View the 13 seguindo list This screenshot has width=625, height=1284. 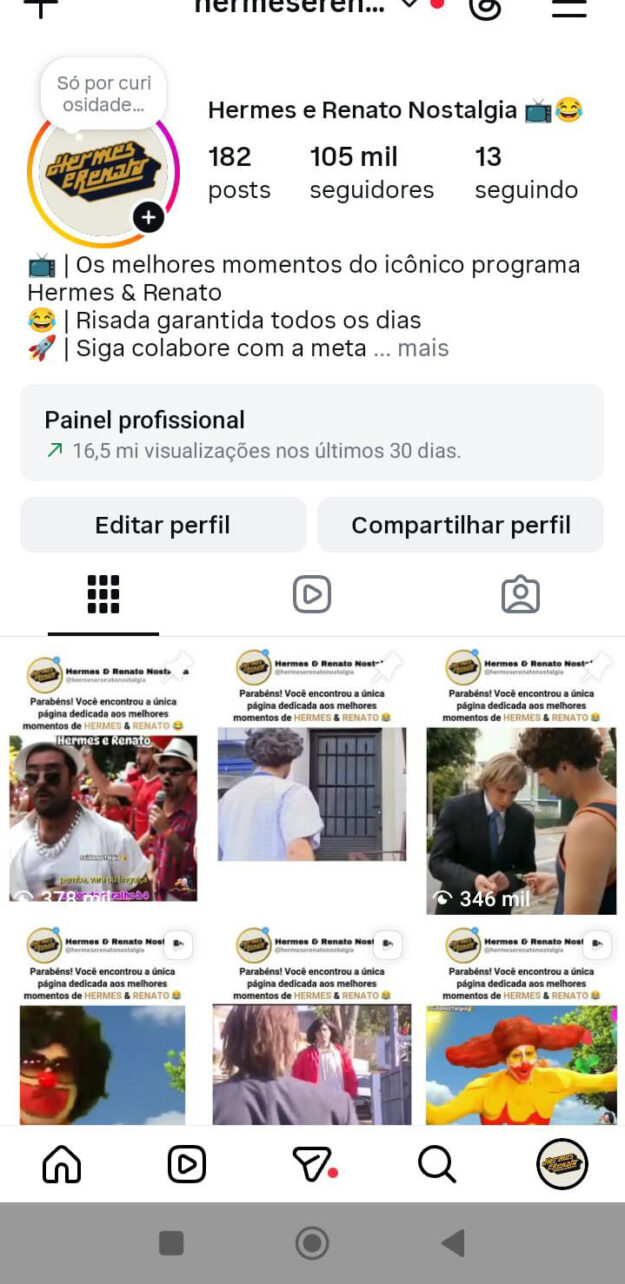click(x=525, y=172)
